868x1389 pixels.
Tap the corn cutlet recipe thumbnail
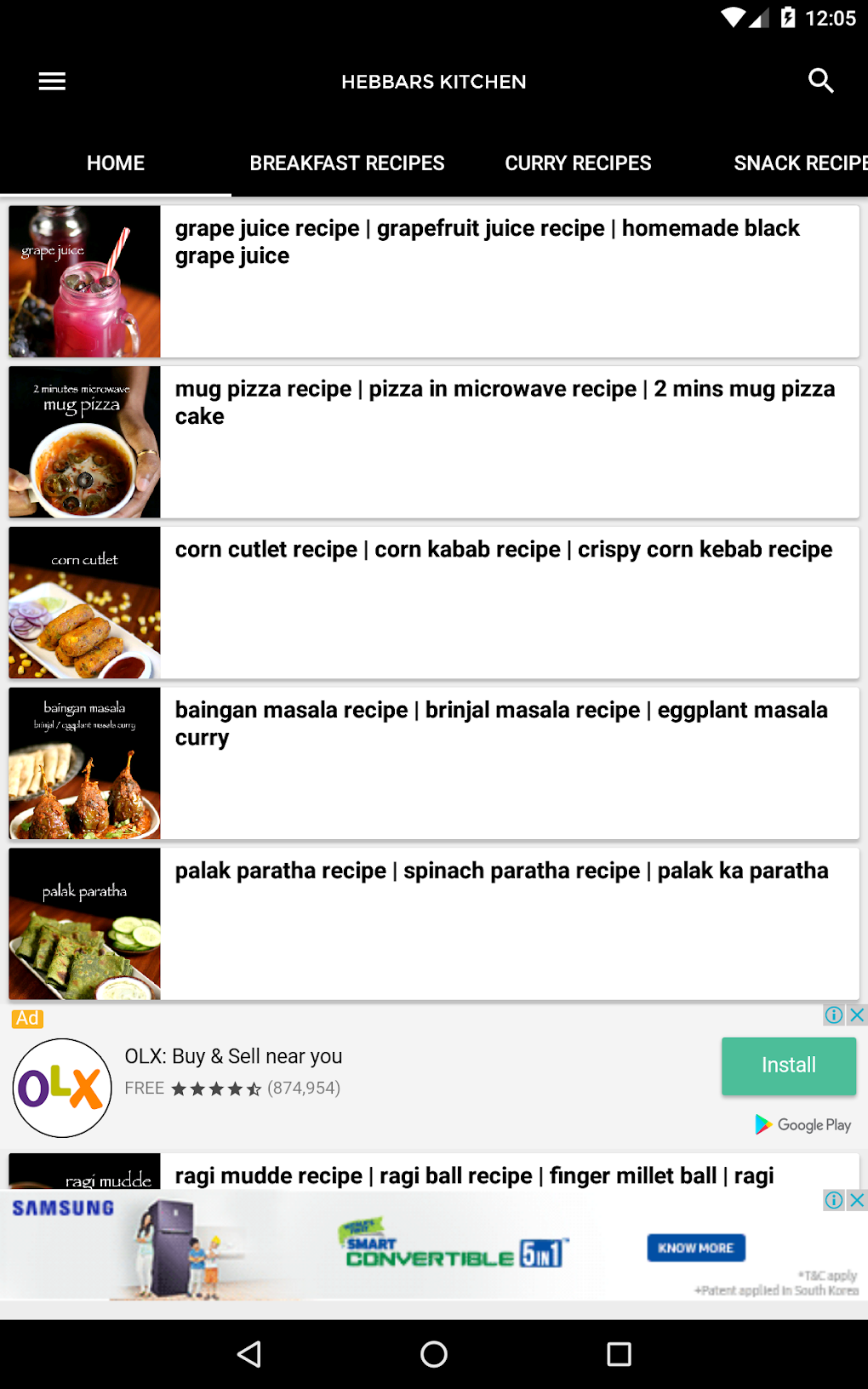coord(83,602)
